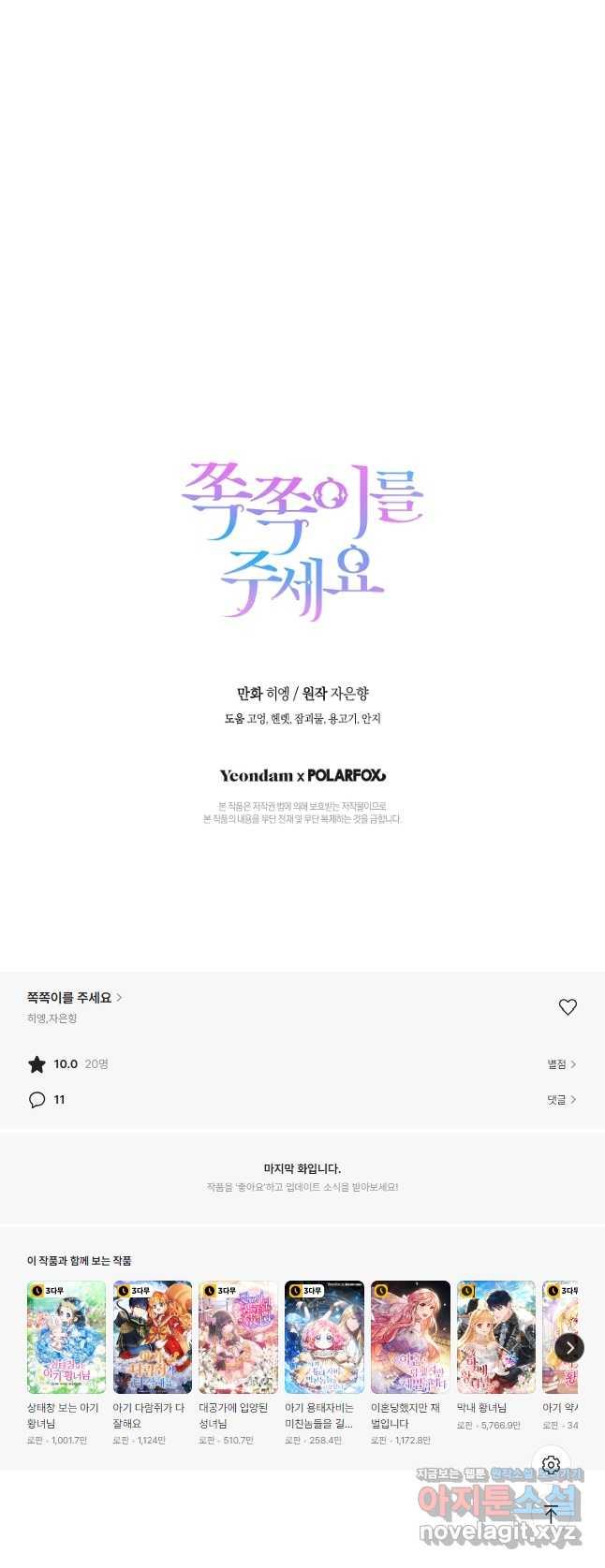Jump back to top of page
This screenshot has height=1568, width=605.
[552, 1514]
